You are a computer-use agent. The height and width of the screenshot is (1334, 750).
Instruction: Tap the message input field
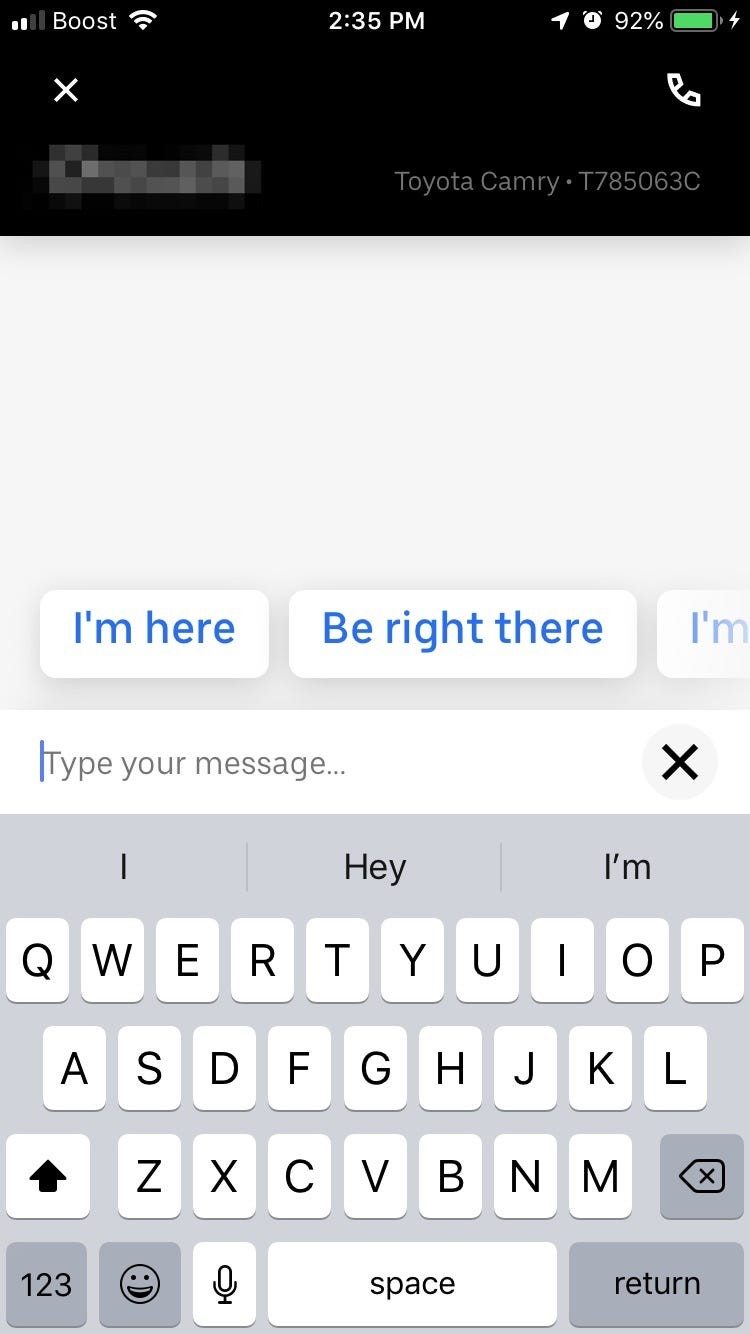click(300, 762)
